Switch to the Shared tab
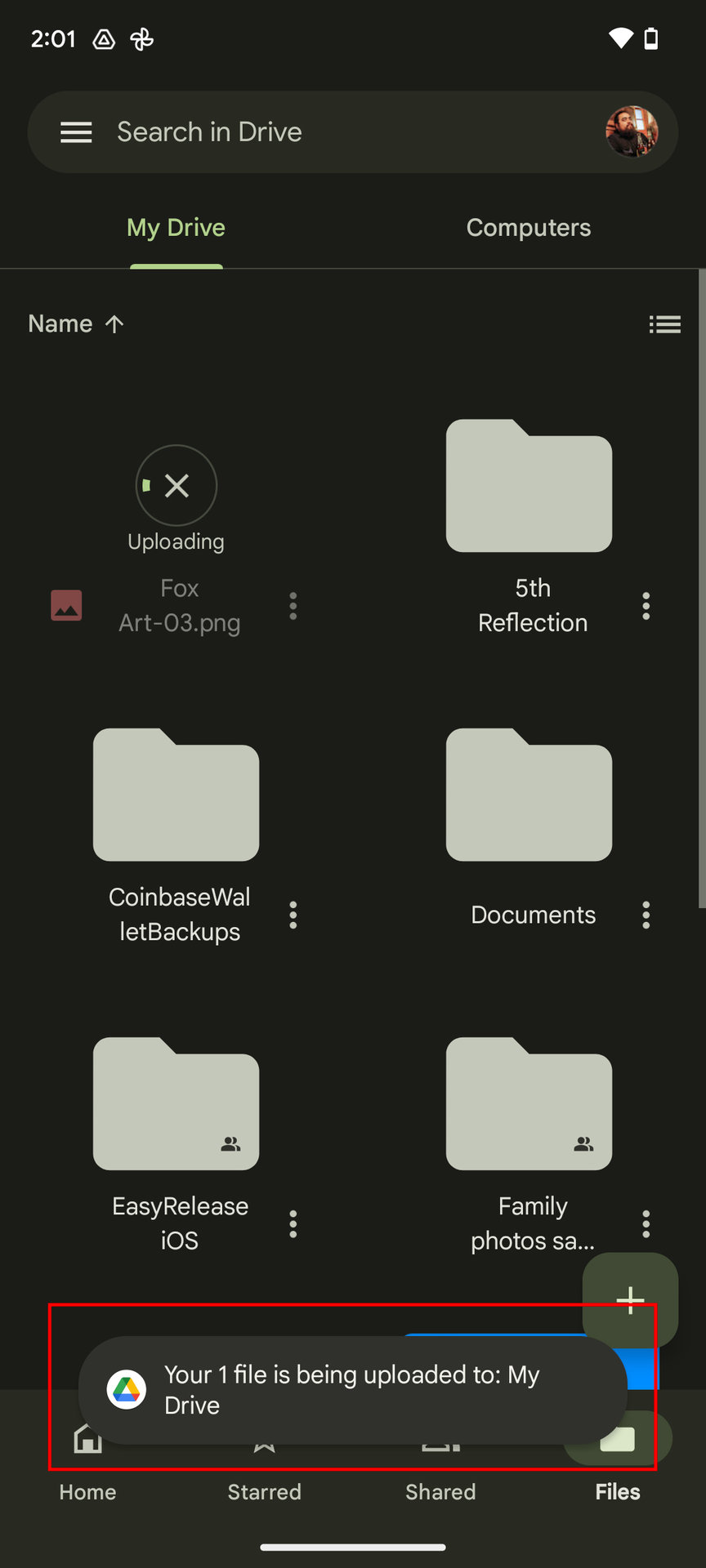 [440, 1492]
